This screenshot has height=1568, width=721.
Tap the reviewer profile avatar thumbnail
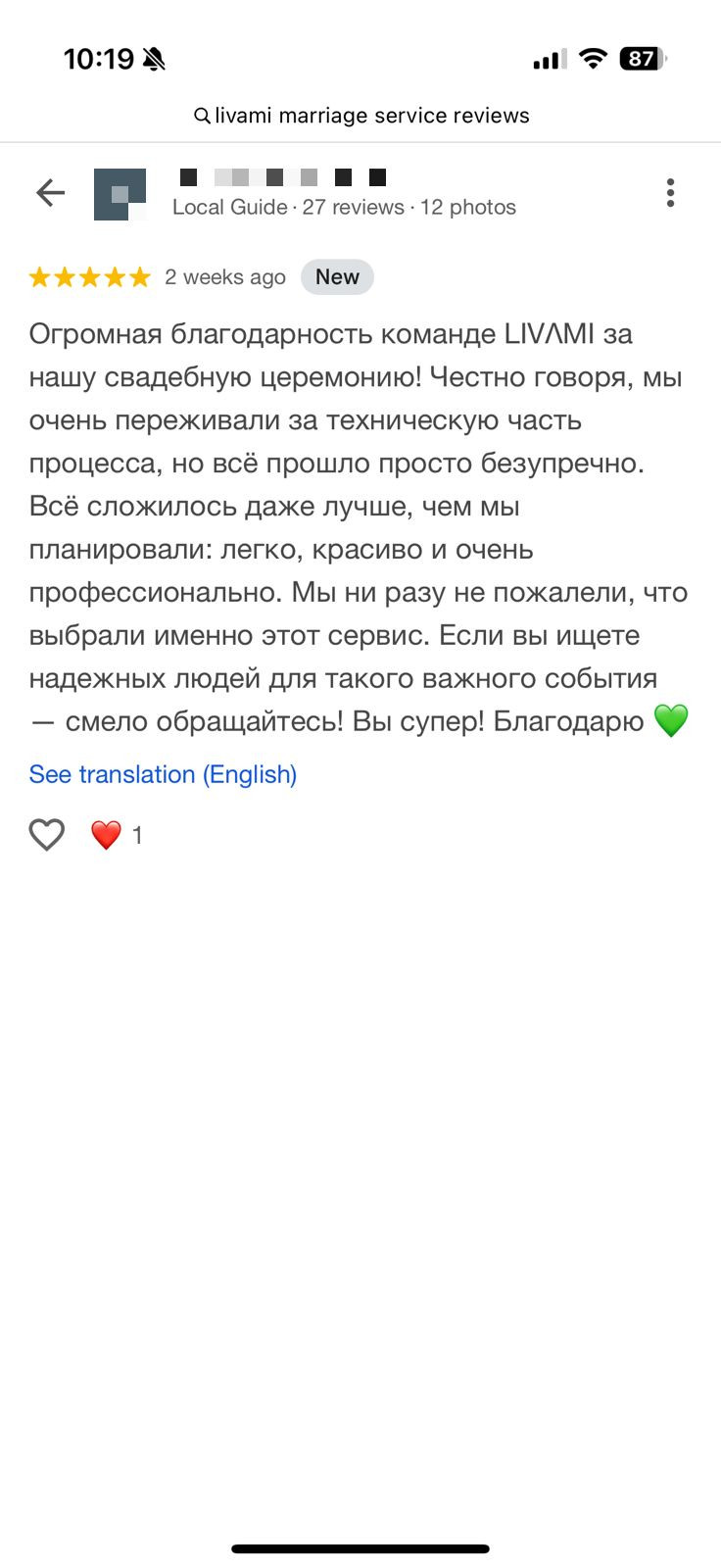[120, 192]
